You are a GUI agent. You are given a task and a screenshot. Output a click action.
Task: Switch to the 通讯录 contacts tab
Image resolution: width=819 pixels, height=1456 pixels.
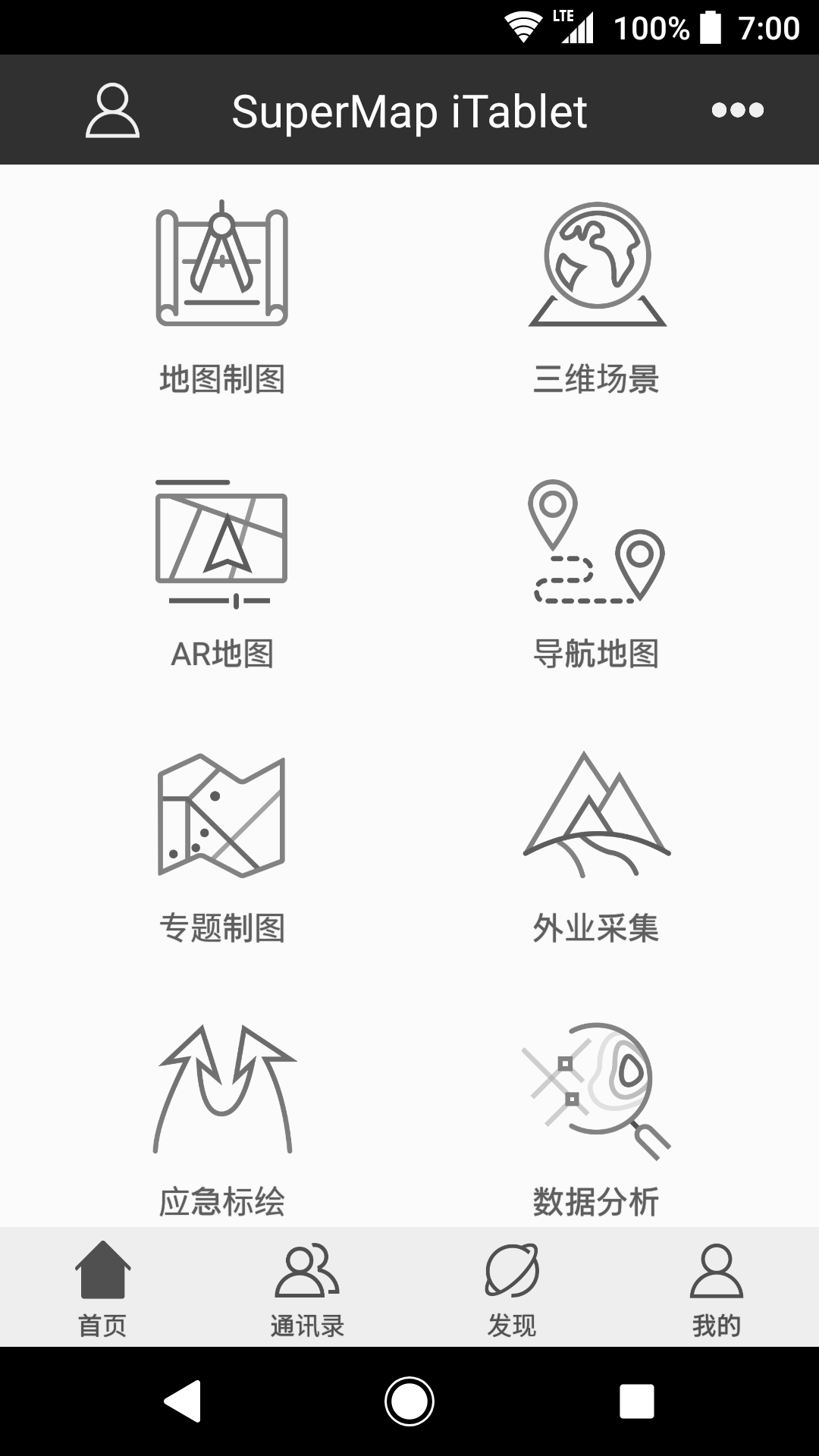pos(307,1288)
